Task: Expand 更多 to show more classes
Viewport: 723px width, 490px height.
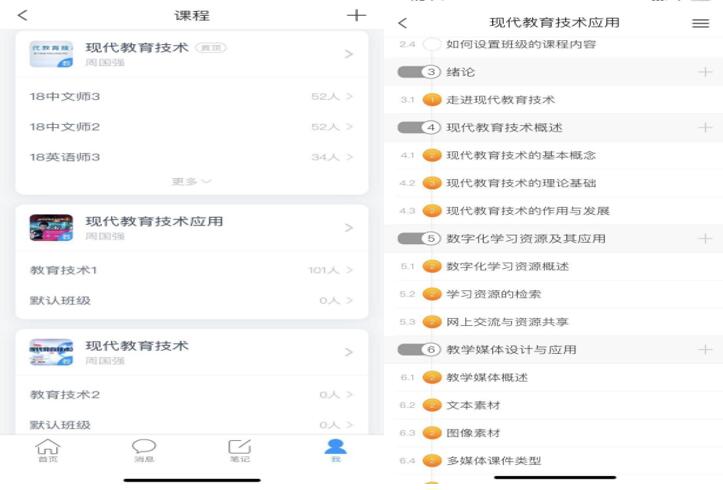Action: click(191, 181)
